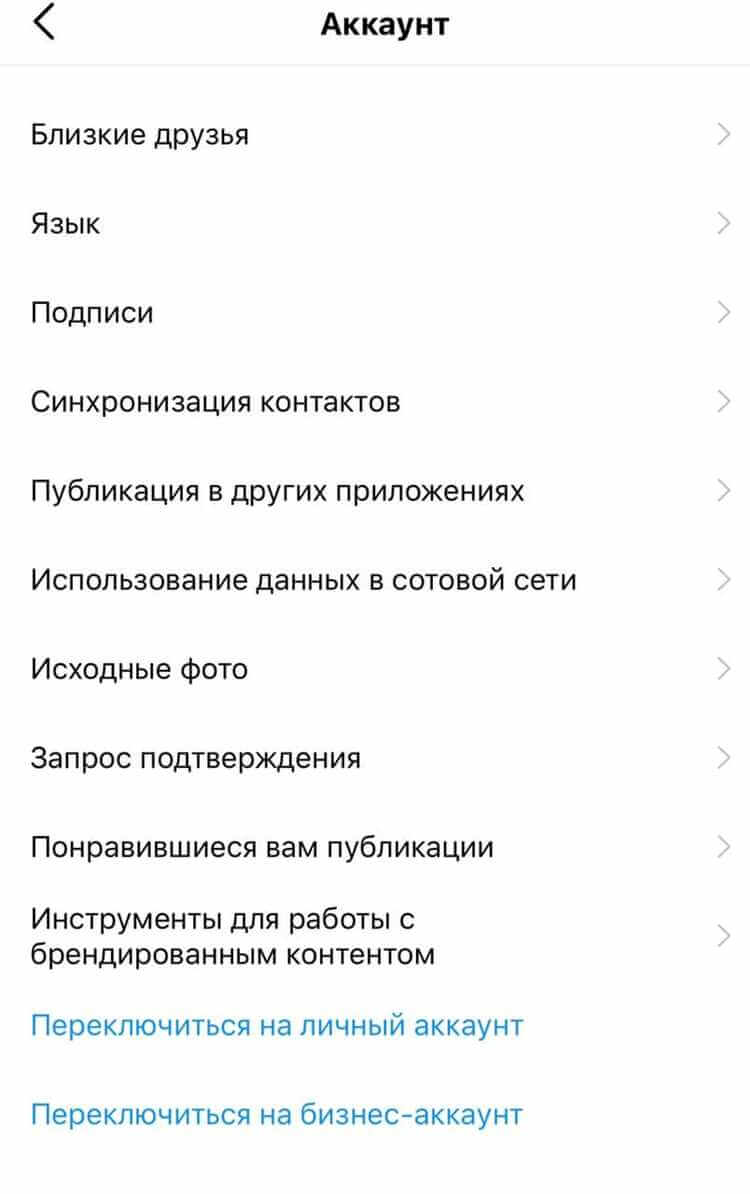Expand the chevron beside branded content tools
750x1194 pixels.
tap(723, 935)
